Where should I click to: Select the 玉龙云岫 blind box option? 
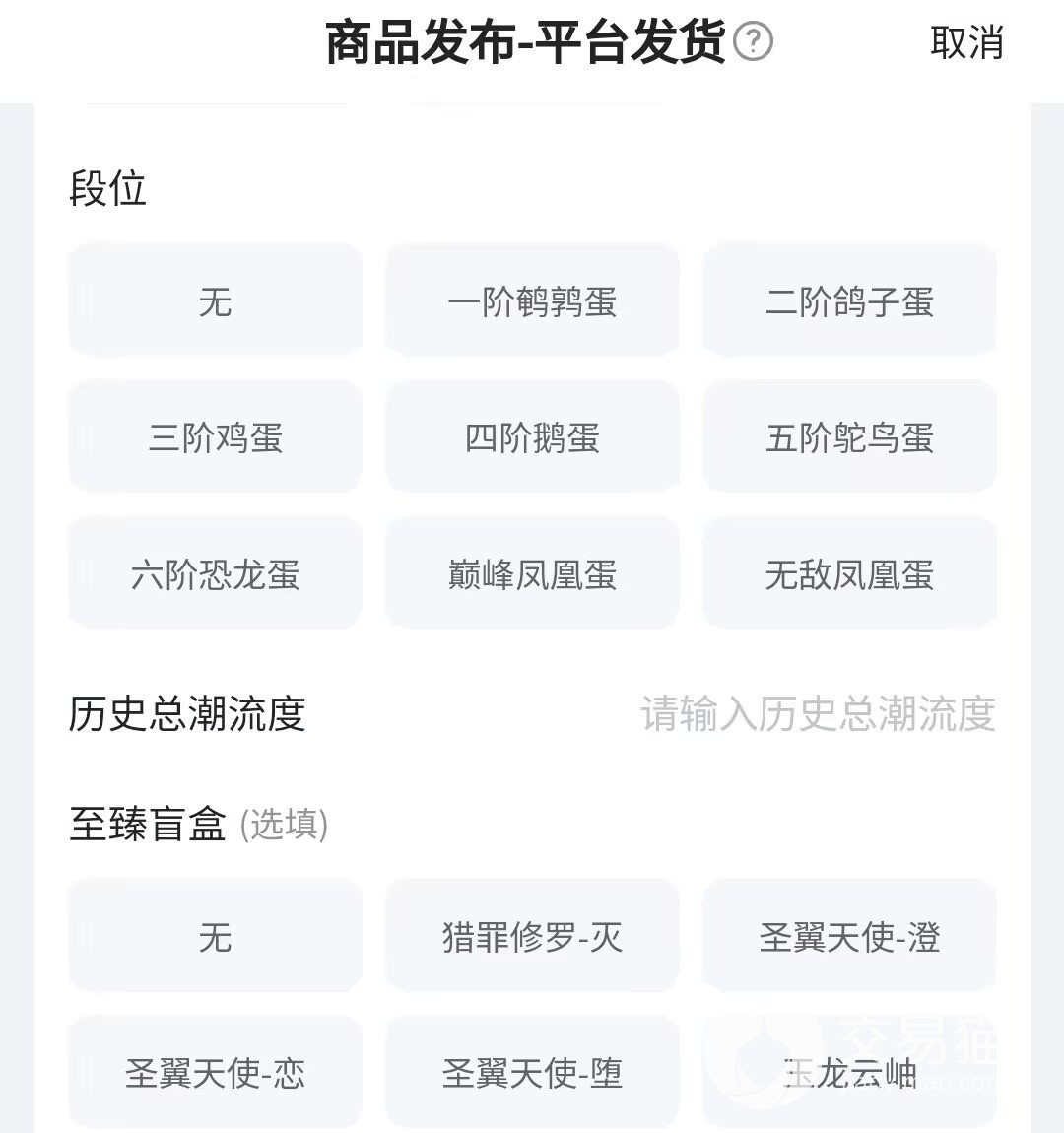[x=849, y=1072]
